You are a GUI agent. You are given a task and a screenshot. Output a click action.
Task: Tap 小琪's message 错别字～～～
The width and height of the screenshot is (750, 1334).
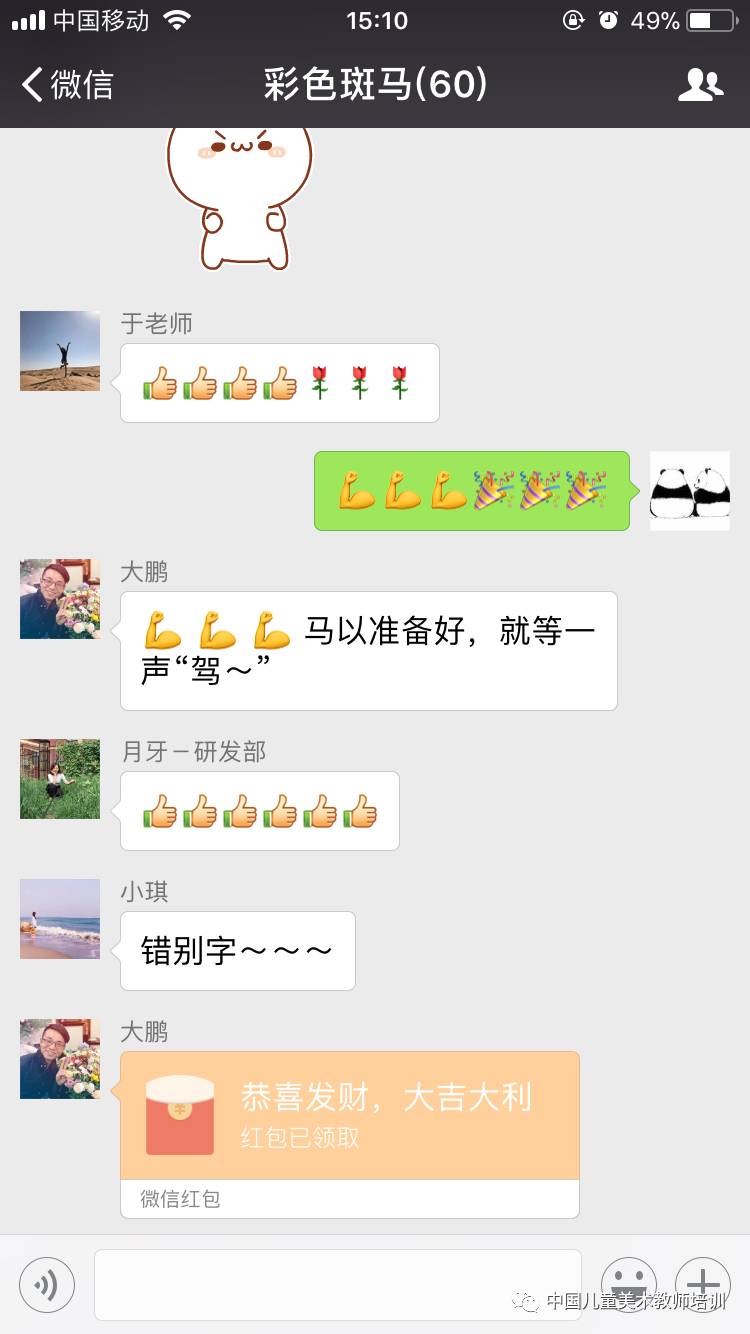[237, 950]
